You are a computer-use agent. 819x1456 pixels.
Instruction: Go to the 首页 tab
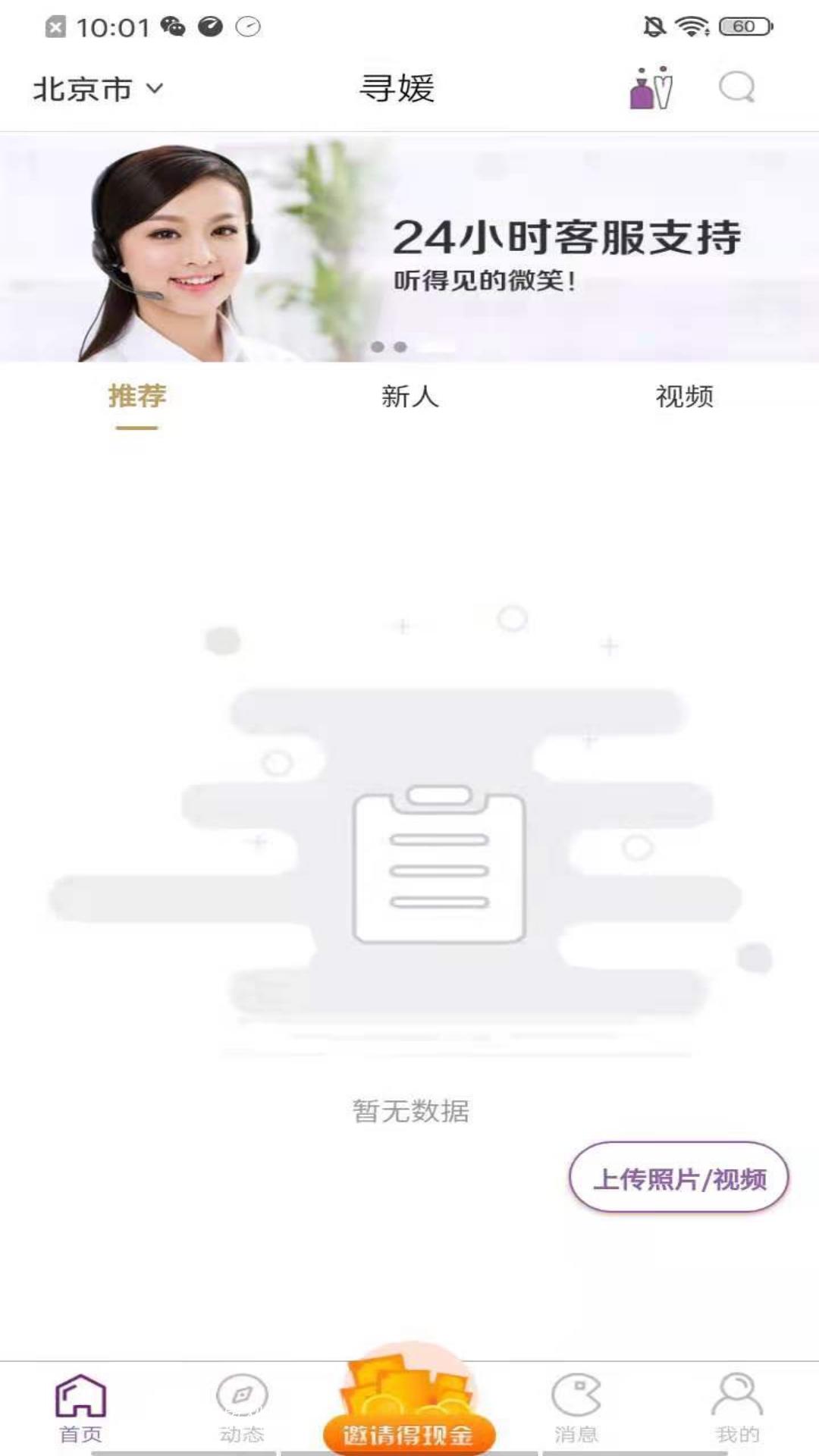[x=80, y=1408]
